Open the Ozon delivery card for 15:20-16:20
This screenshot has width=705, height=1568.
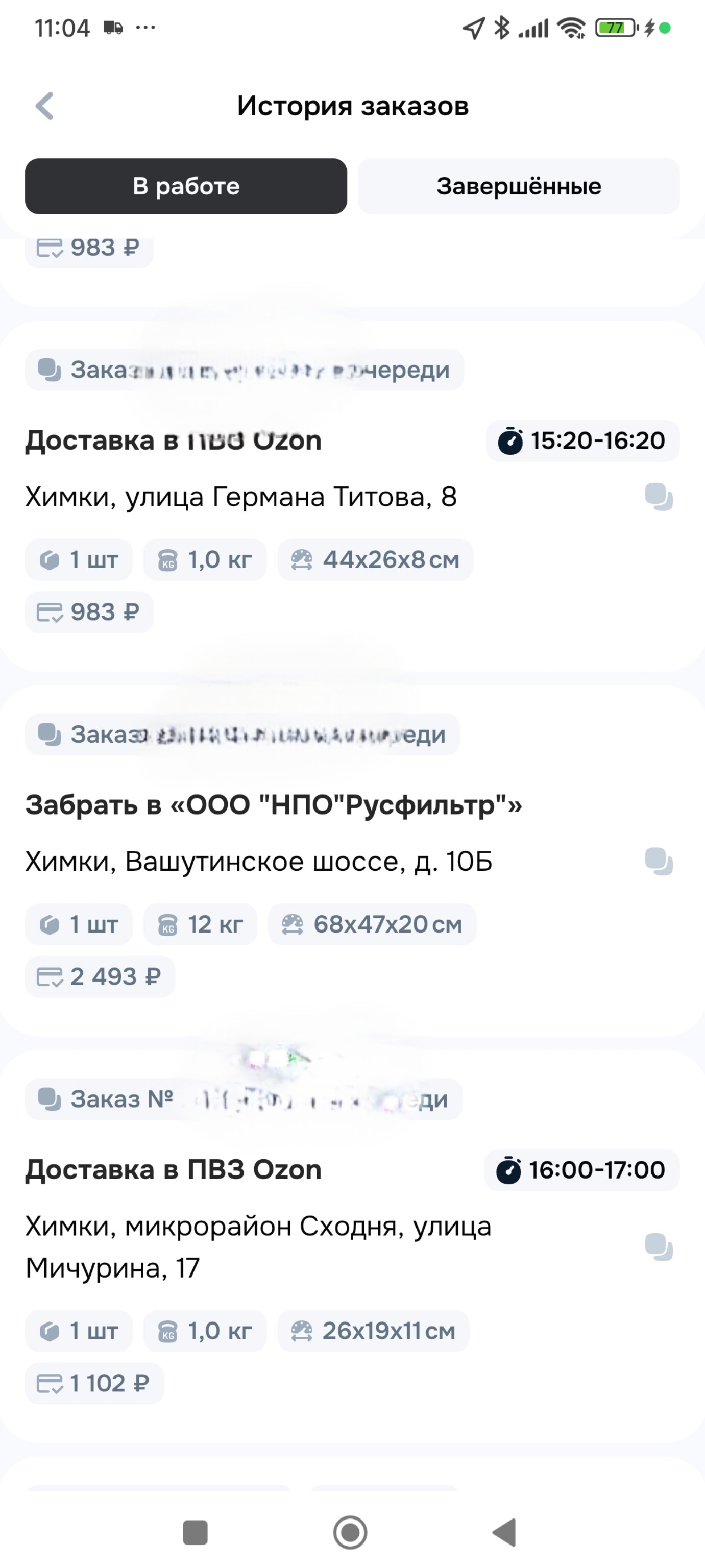pos(352,496)
